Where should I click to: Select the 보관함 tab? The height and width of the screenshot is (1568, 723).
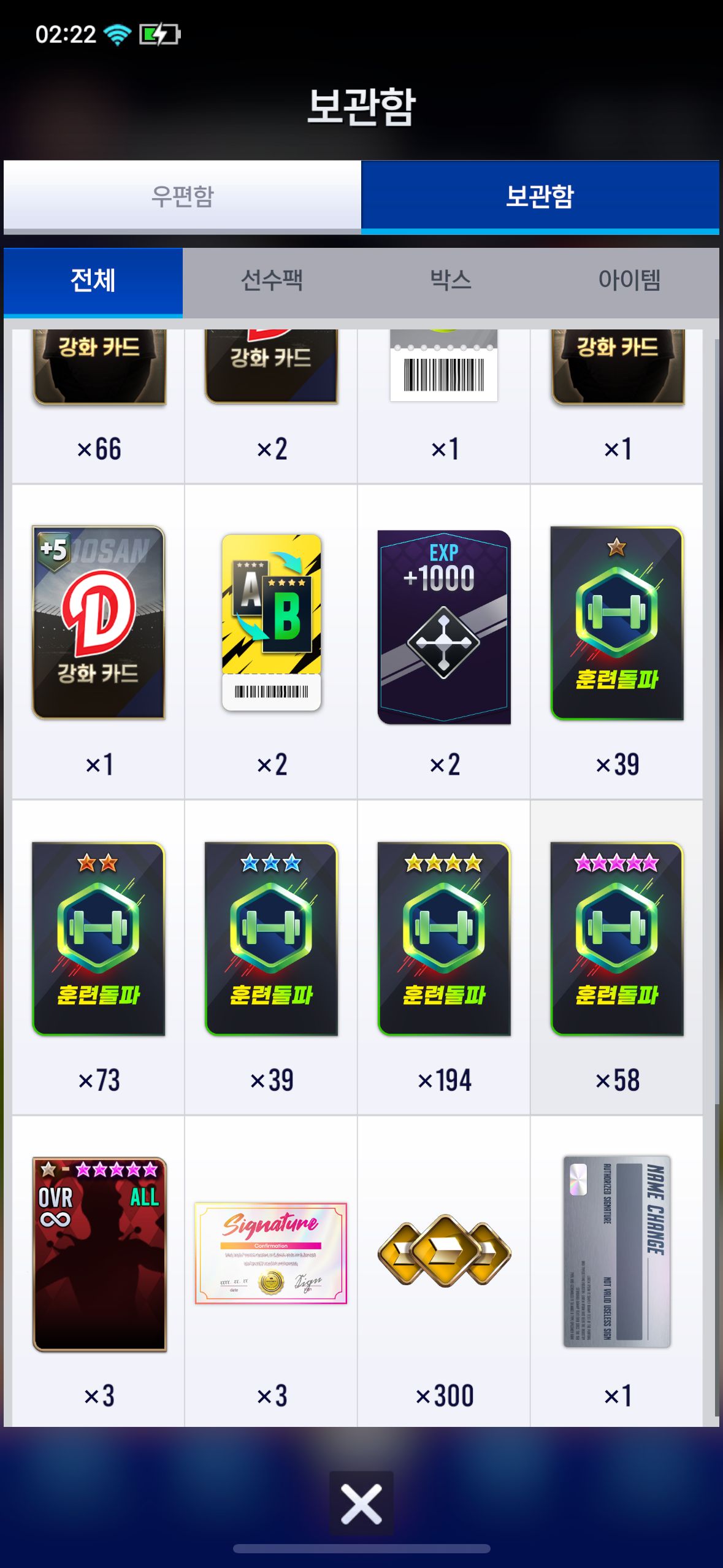tap(540, 196)
